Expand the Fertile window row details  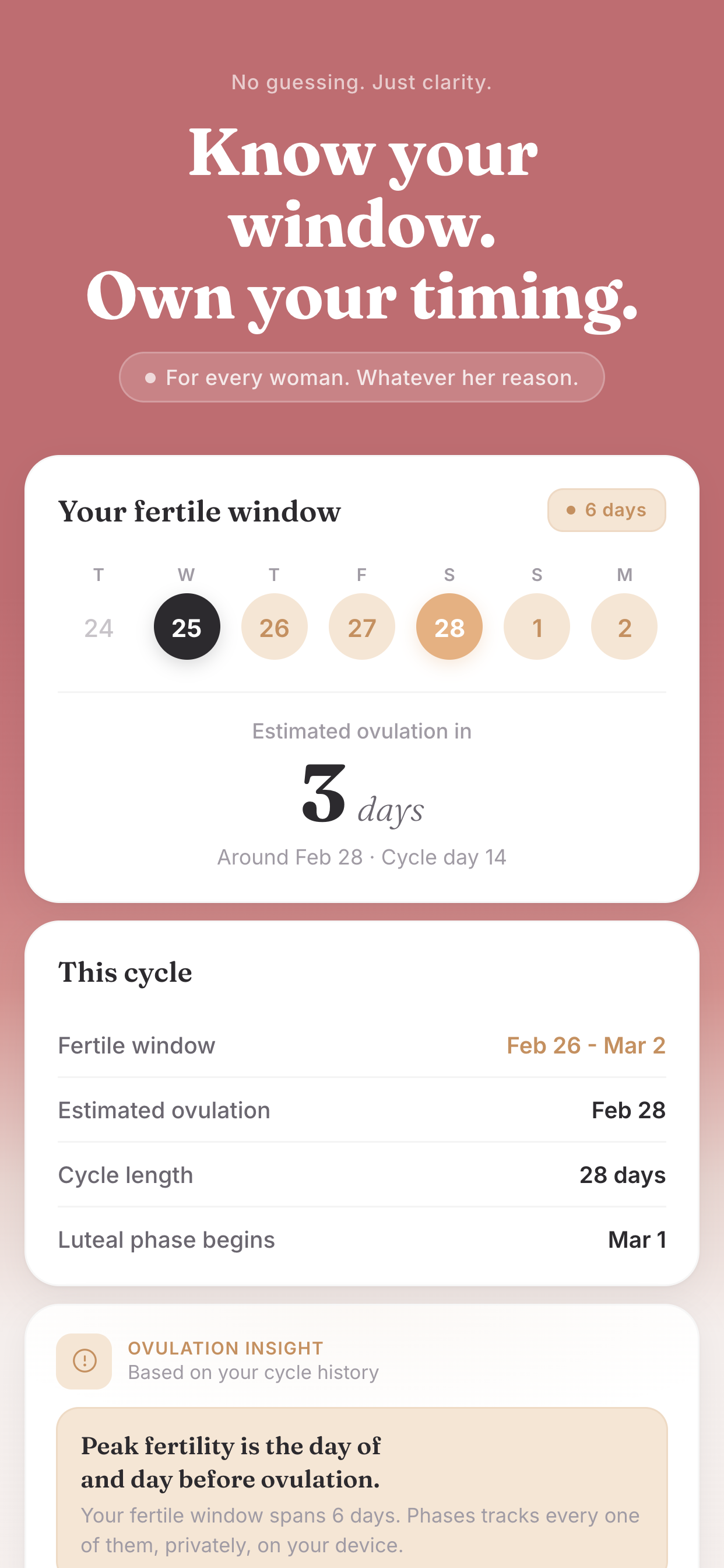pyautogui.click(x=362, y=1045)
